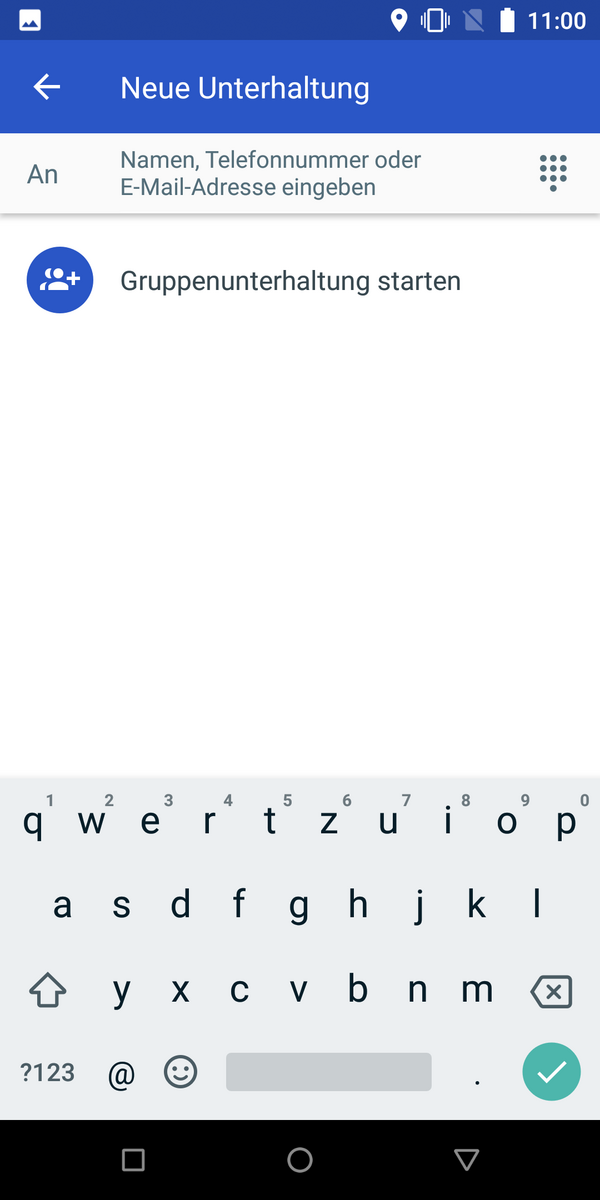Screen dimensions: 600x1200
Task: Tap the shift key on the keyboard
Action: click(47, 991)
